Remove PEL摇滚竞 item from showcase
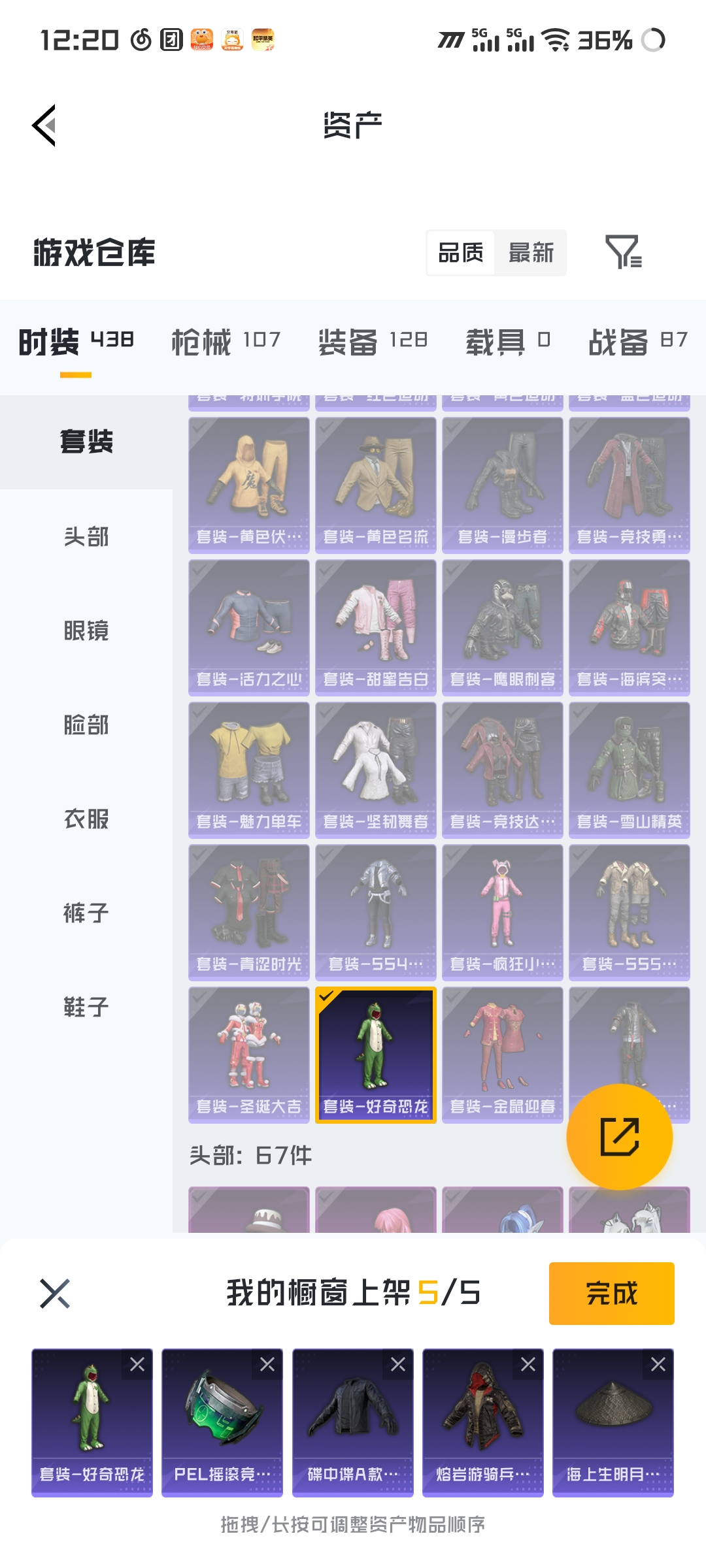 click(267, 1364)
